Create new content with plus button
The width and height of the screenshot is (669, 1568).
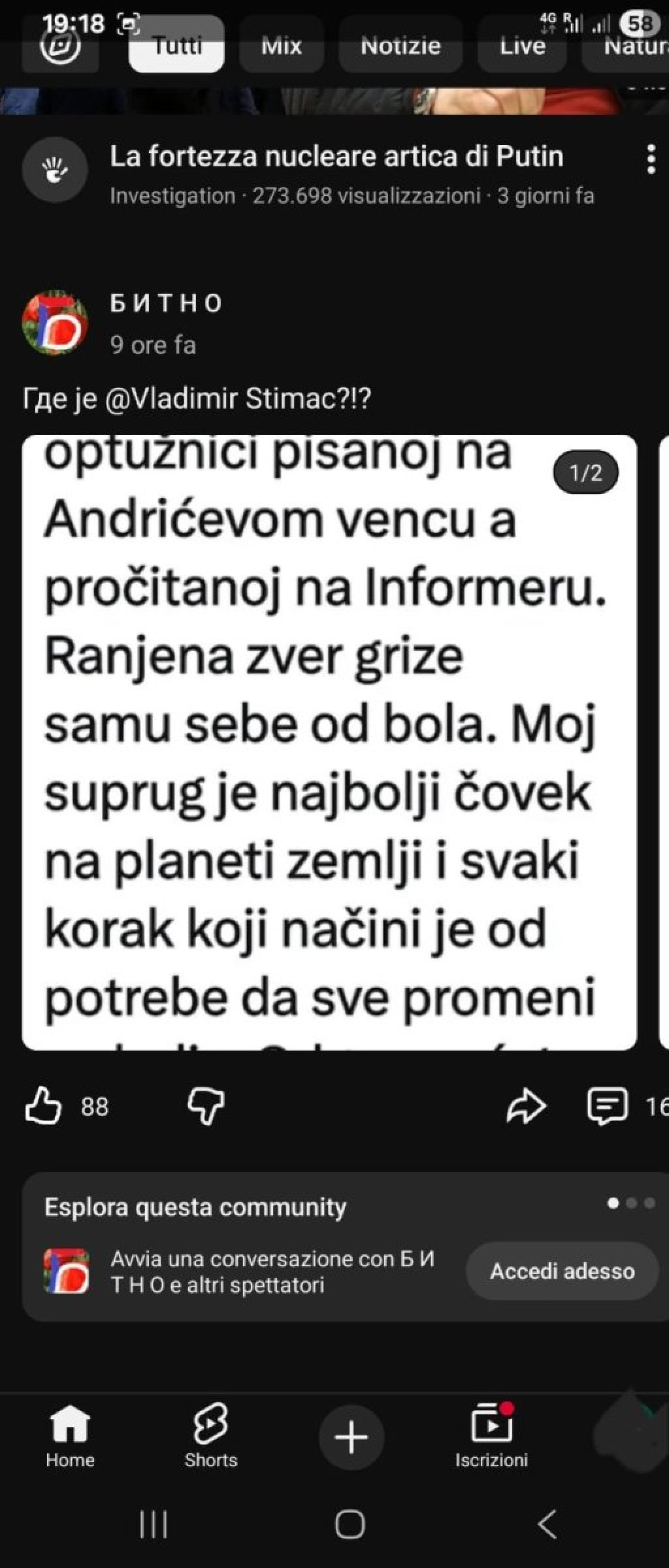(x=351, y=1437)
